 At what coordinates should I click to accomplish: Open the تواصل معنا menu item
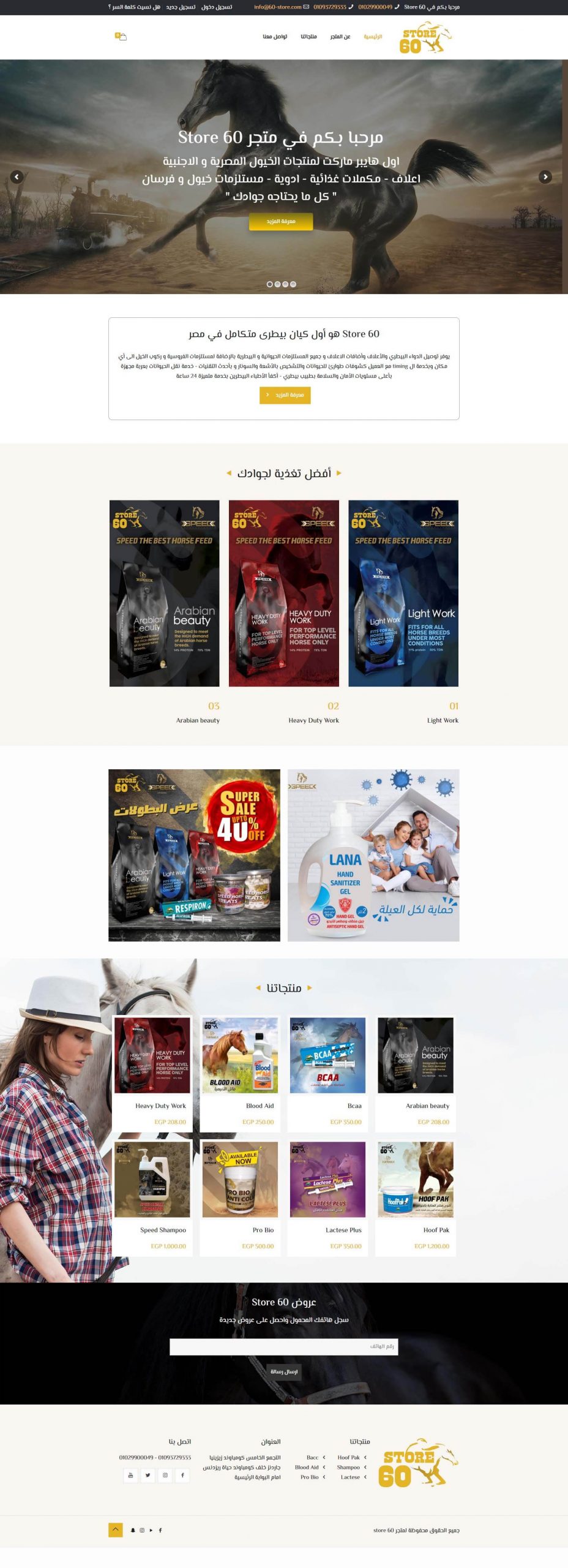coord(275,37)
